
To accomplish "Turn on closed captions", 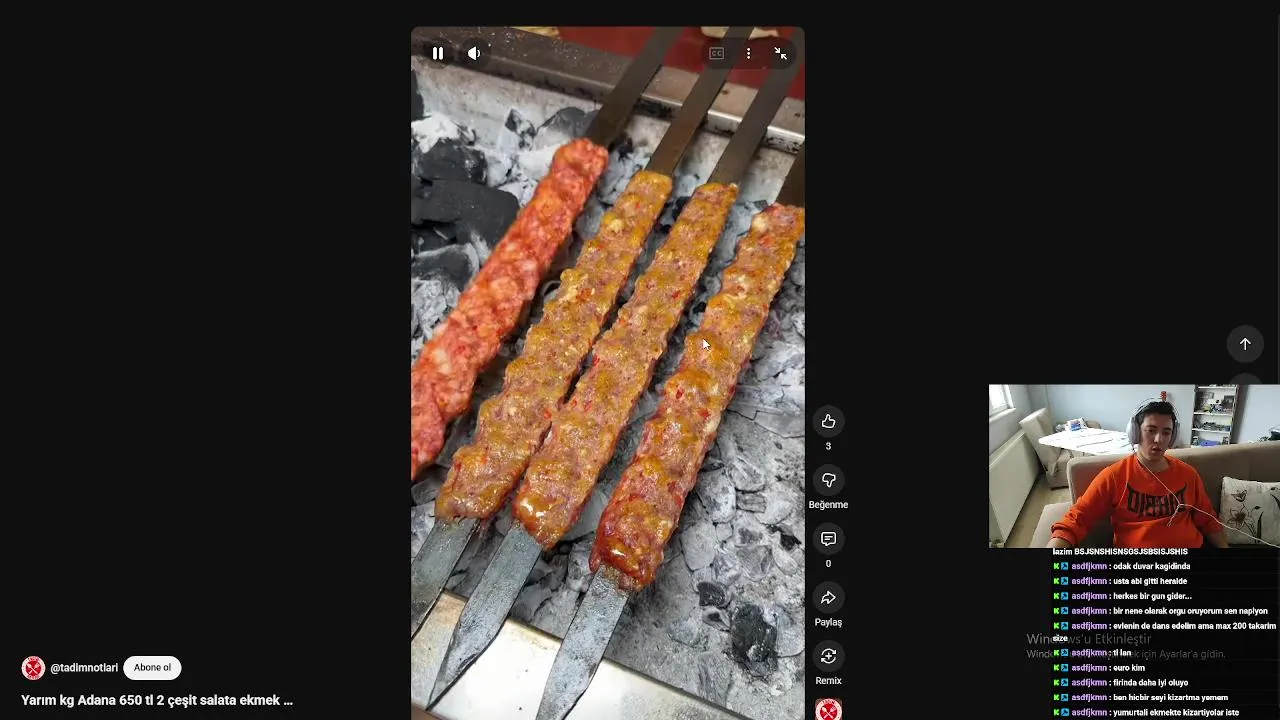I will (x=716, y=53).
